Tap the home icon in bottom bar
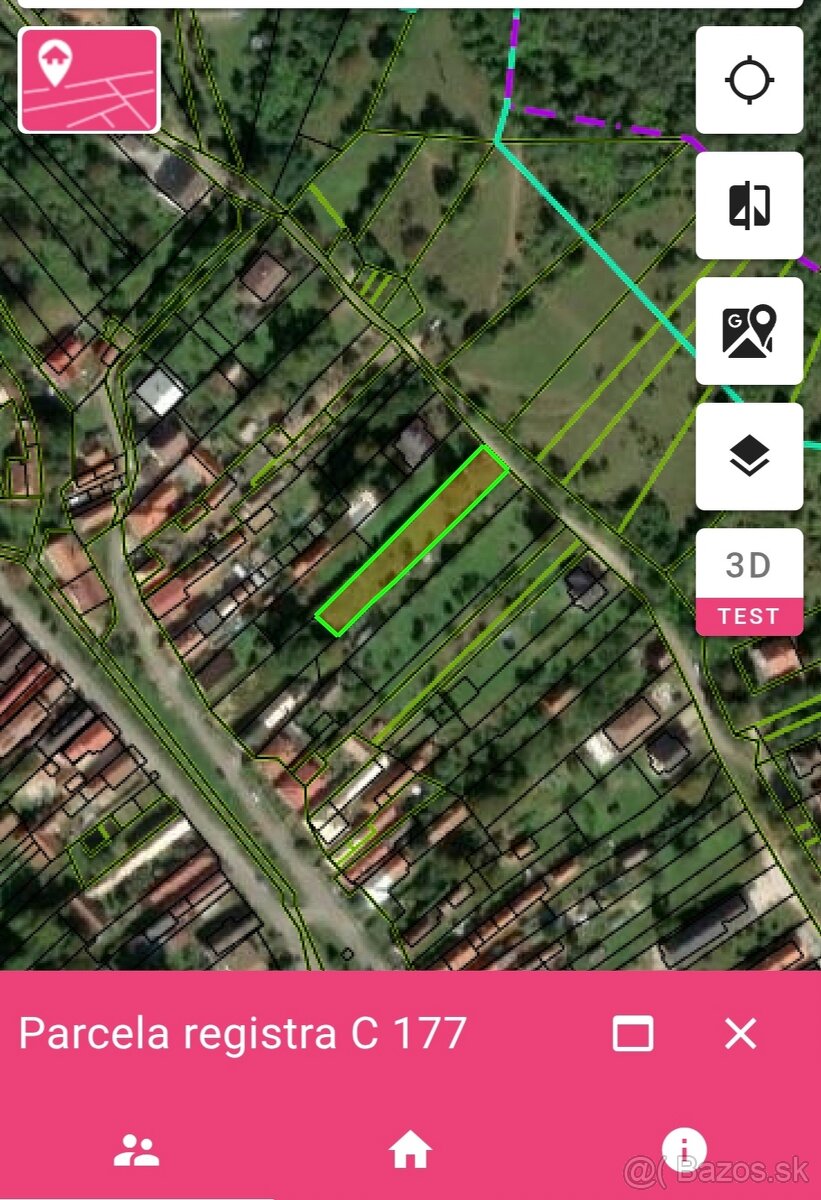This screenshot has height=1200, width=821. click(x=410, y=1150)
